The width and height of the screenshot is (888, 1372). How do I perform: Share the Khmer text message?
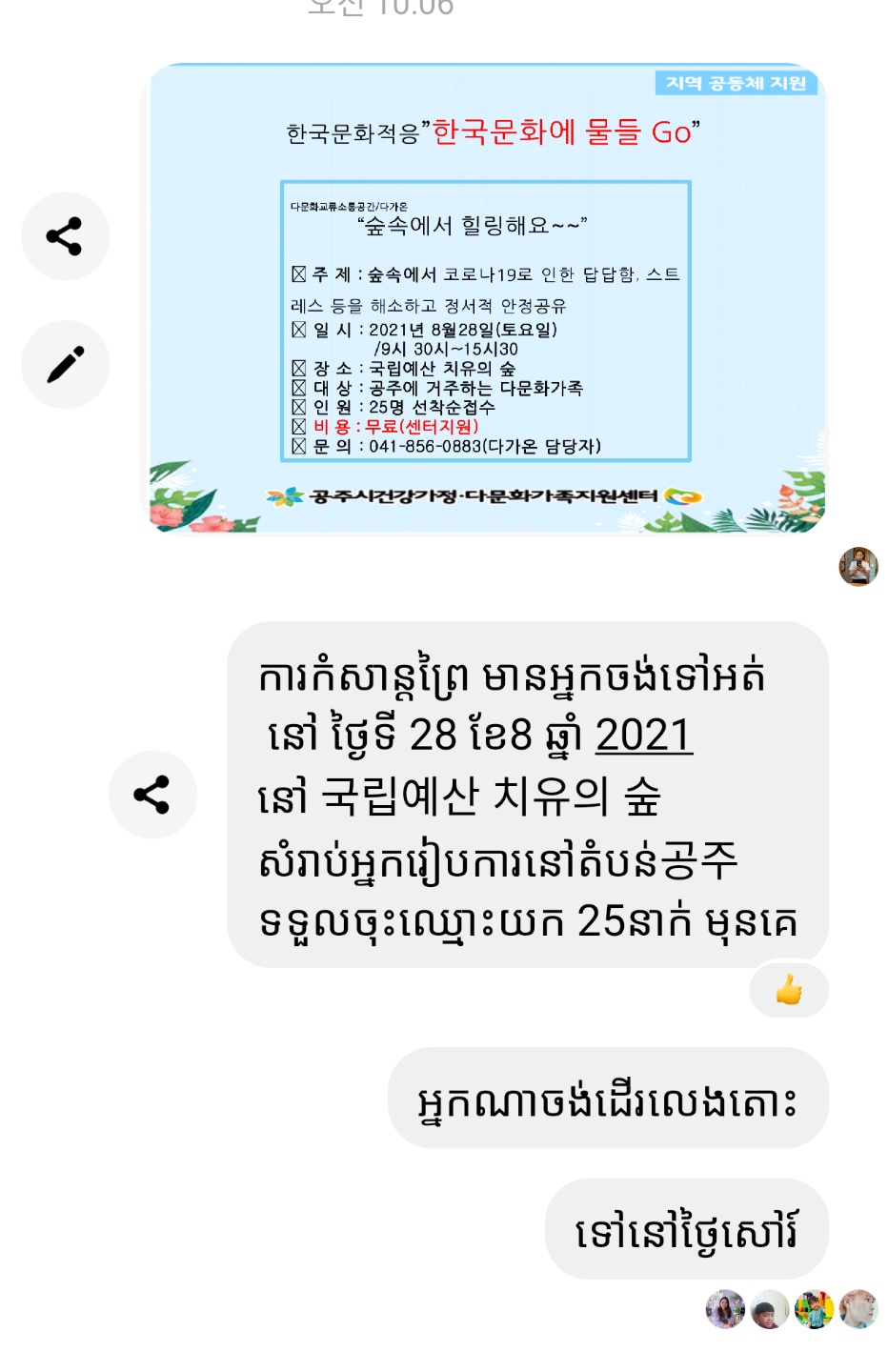[x=151, y=795]
